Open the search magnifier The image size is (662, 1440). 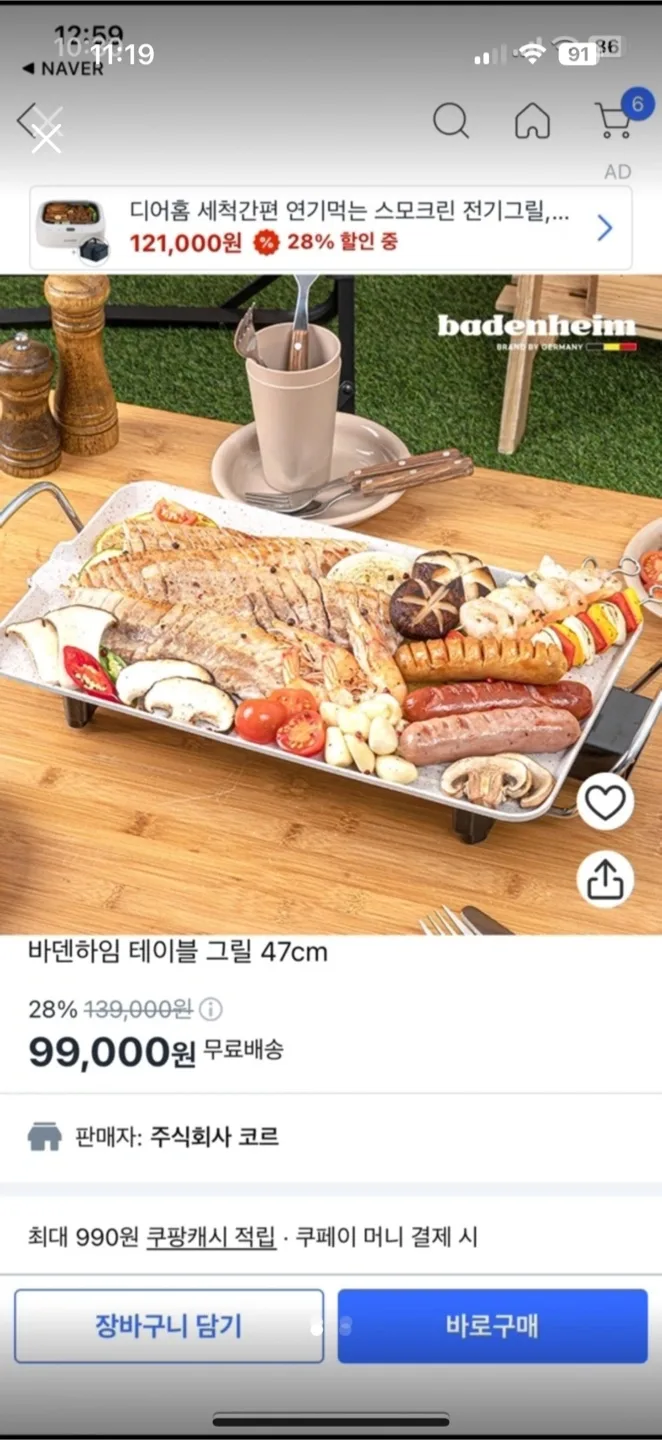coord(451,121)
